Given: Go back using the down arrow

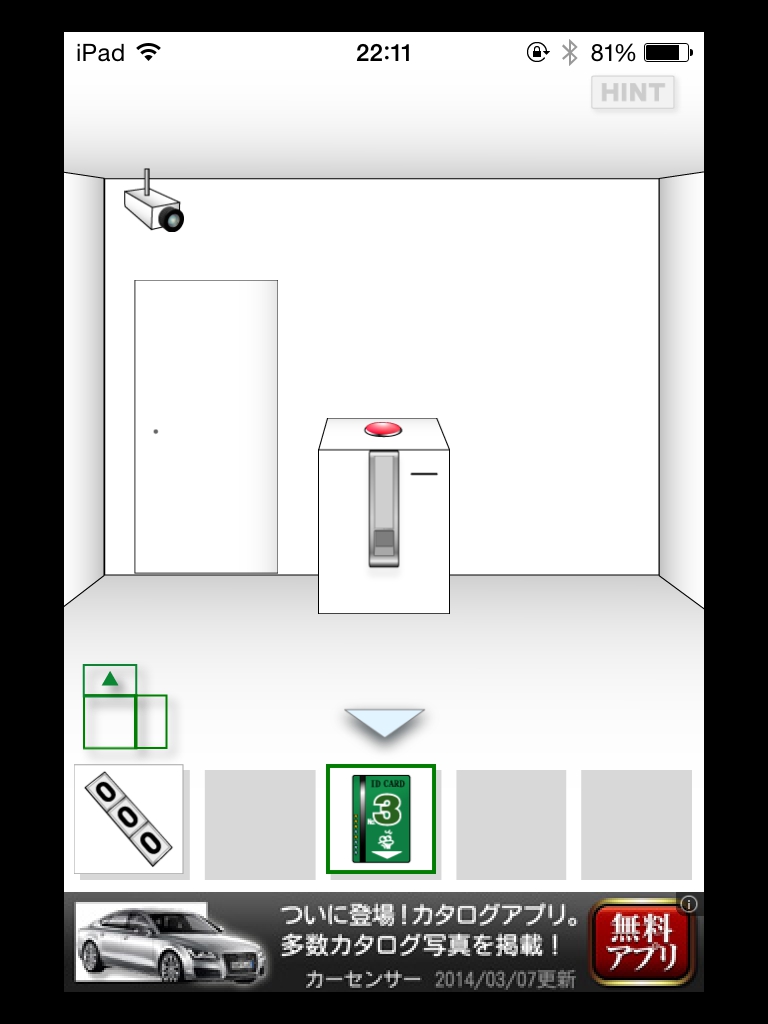Looking at the screenshot, I should (x=384, y=722).
